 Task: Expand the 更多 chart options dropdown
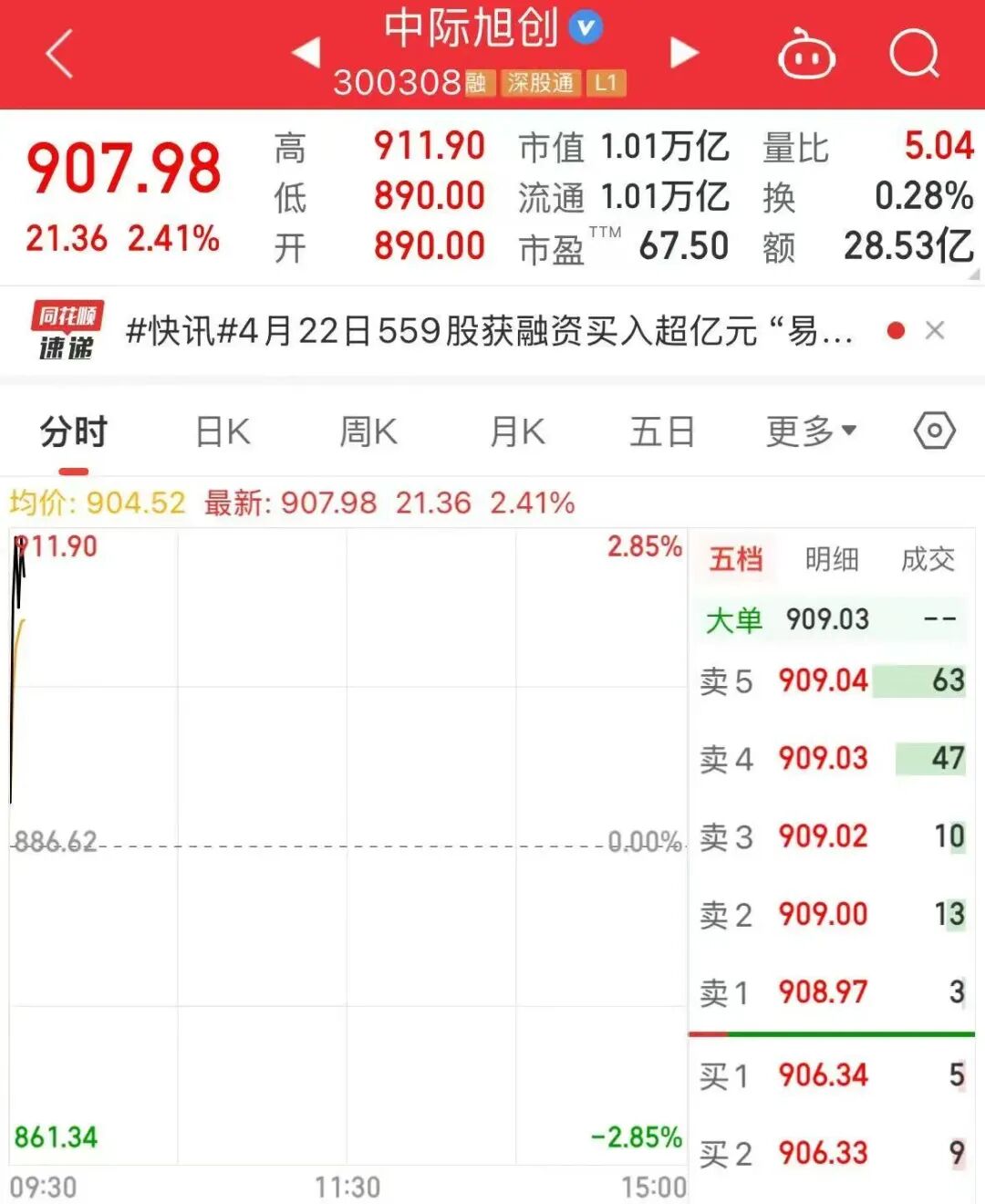[811, 431]
